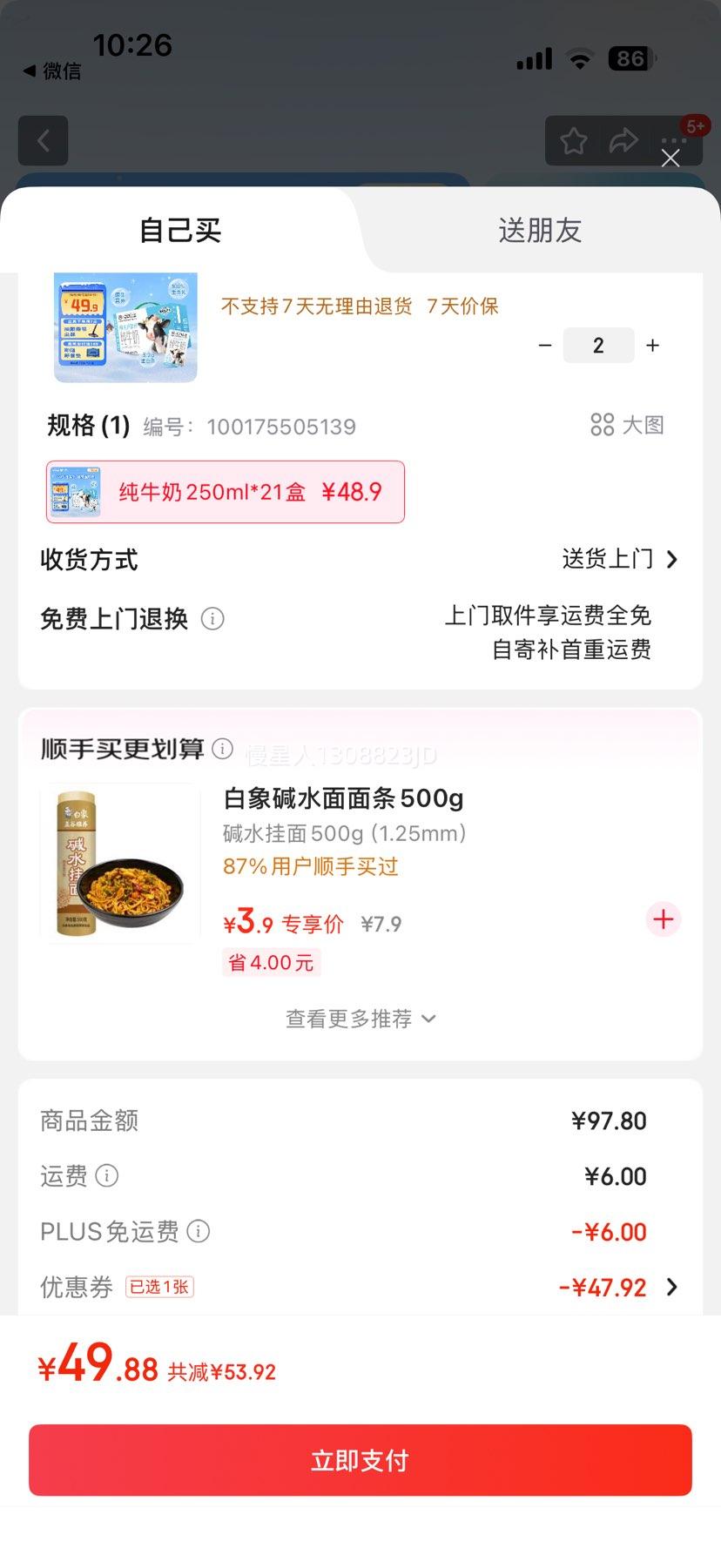Show shipping fee info next to 运费

pos(107,1176)
